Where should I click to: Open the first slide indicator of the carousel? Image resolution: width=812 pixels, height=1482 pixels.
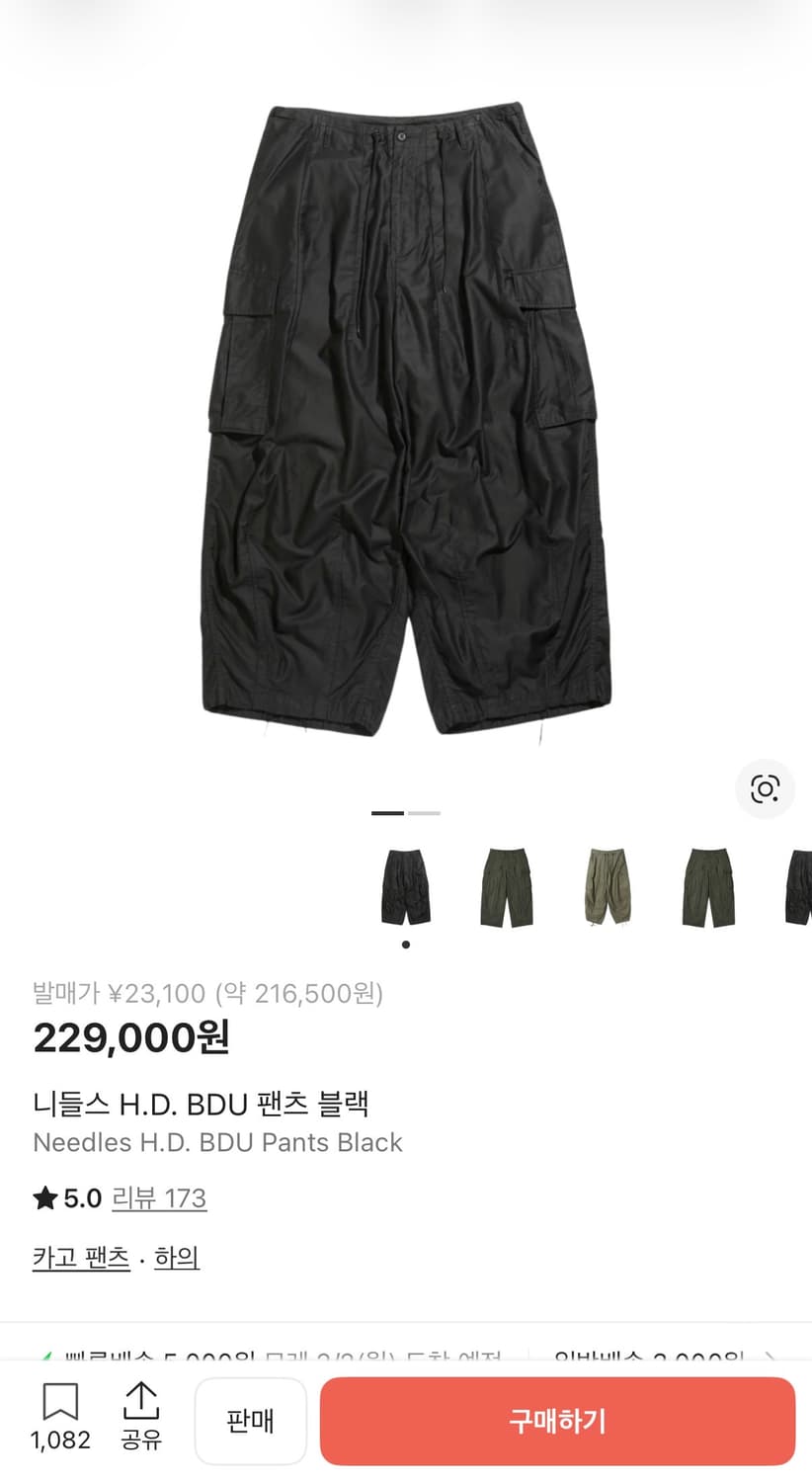point(387,812)
